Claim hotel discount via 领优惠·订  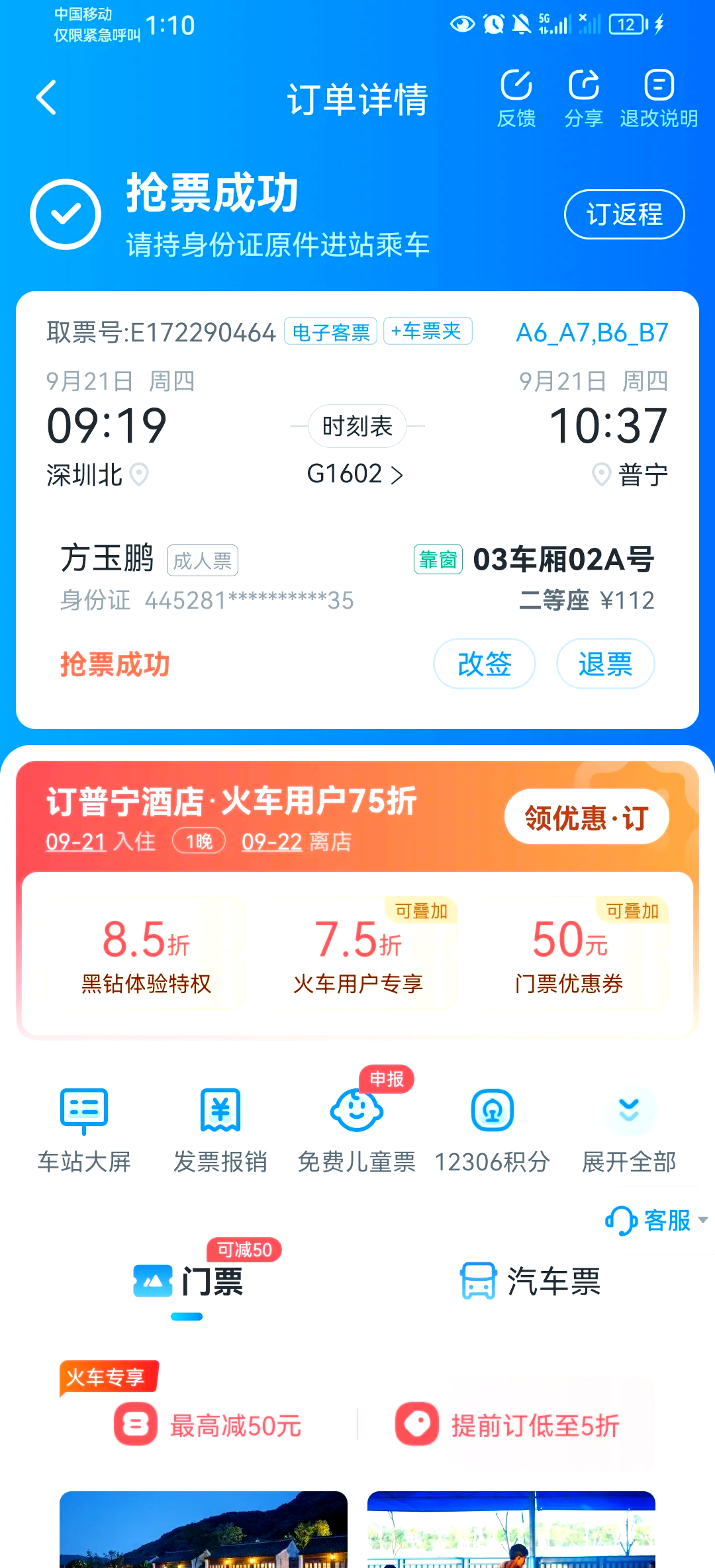pyautogui.click(x=586, y=817)
